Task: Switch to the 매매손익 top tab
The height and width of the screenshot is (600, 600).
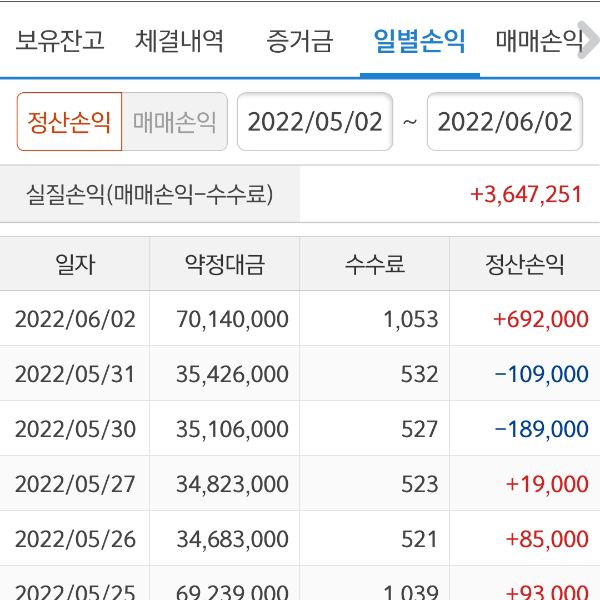Action: [x=540, y=41]
